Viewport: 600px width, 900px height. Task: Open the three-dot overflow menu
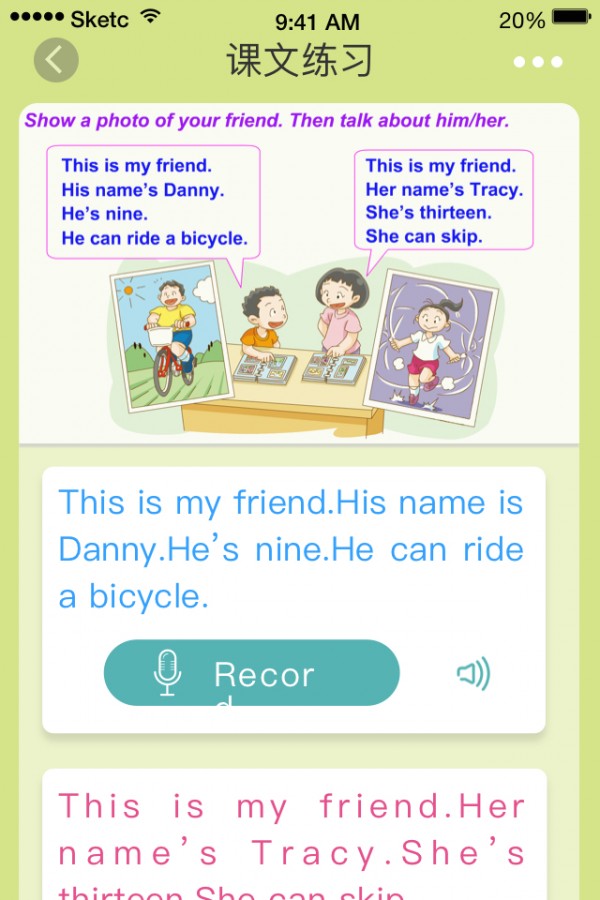[x=538, y=62]
